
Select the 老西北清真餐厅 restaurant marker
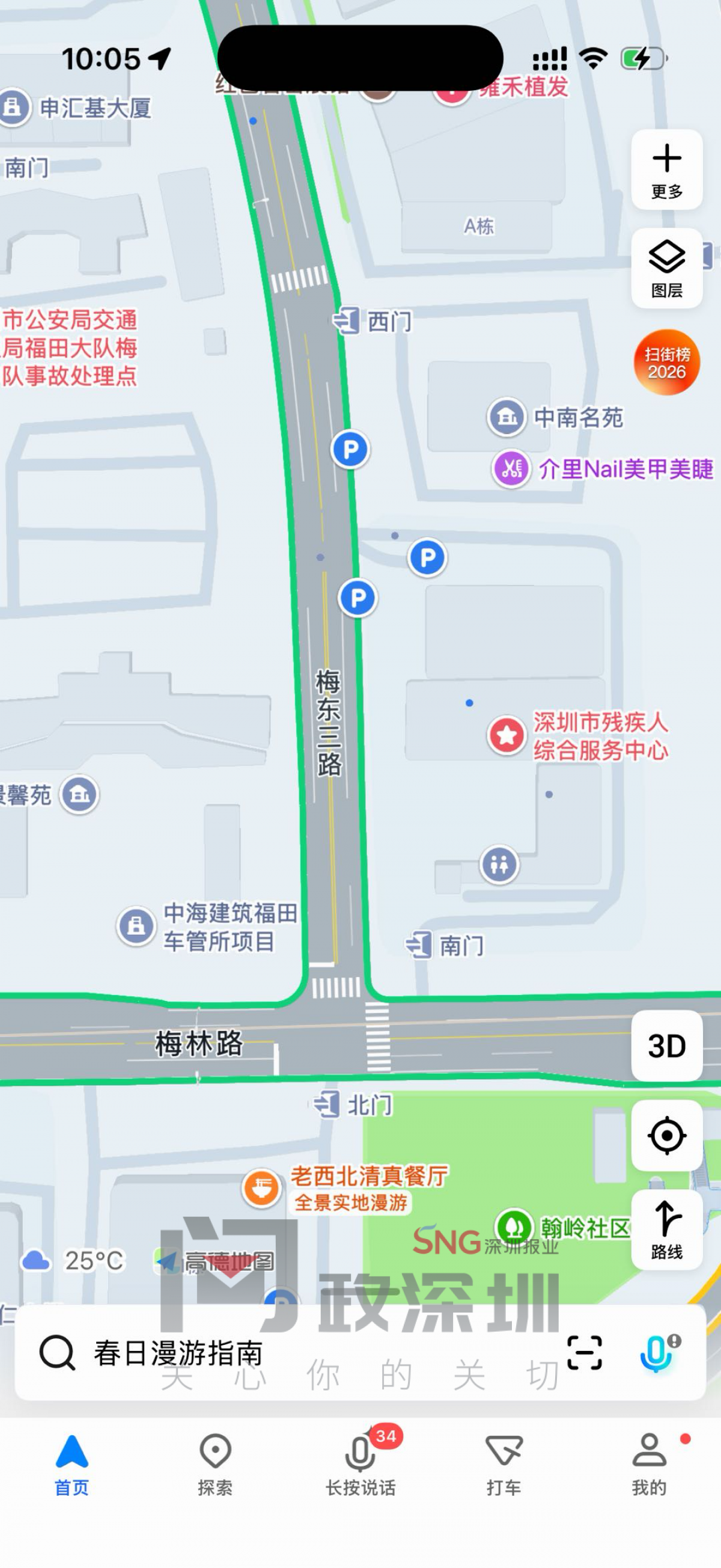pos(261,1187)
